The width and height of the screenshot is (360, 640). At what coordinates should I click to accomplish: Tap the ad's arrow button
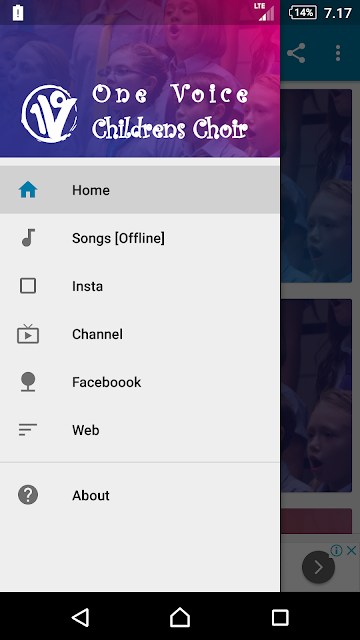(x=318, y=567)
